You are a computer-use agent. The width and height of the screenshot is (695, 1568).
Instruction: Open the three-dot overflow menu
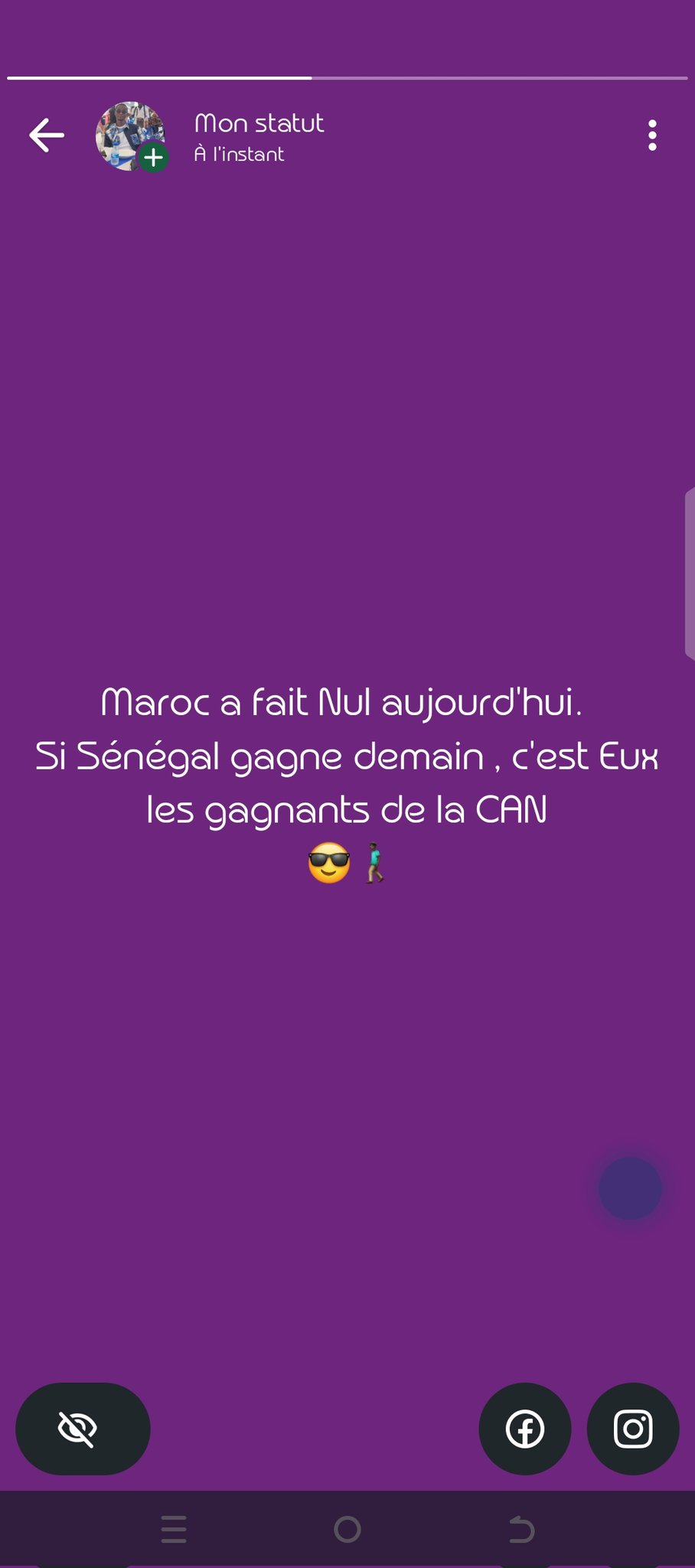point(651,136)
